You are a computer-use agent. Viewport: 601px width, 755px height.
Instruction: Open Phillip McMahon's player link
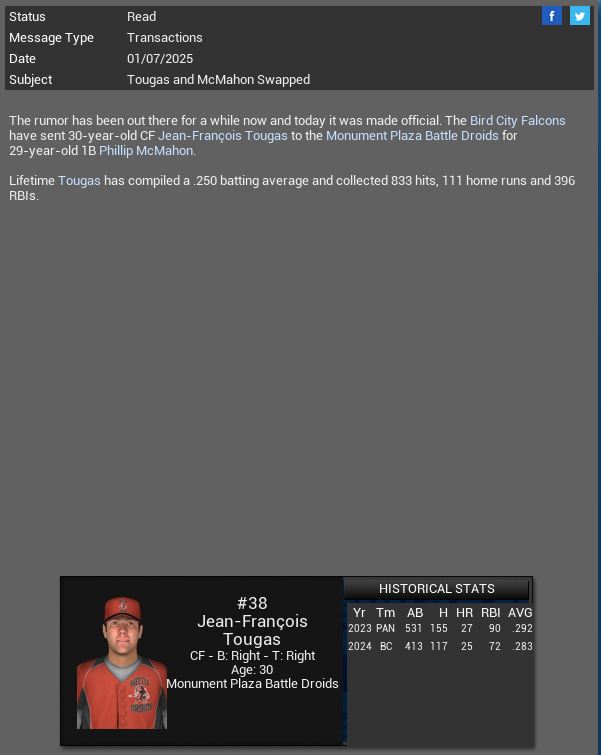pyautogui.click(x=146, y=150)
